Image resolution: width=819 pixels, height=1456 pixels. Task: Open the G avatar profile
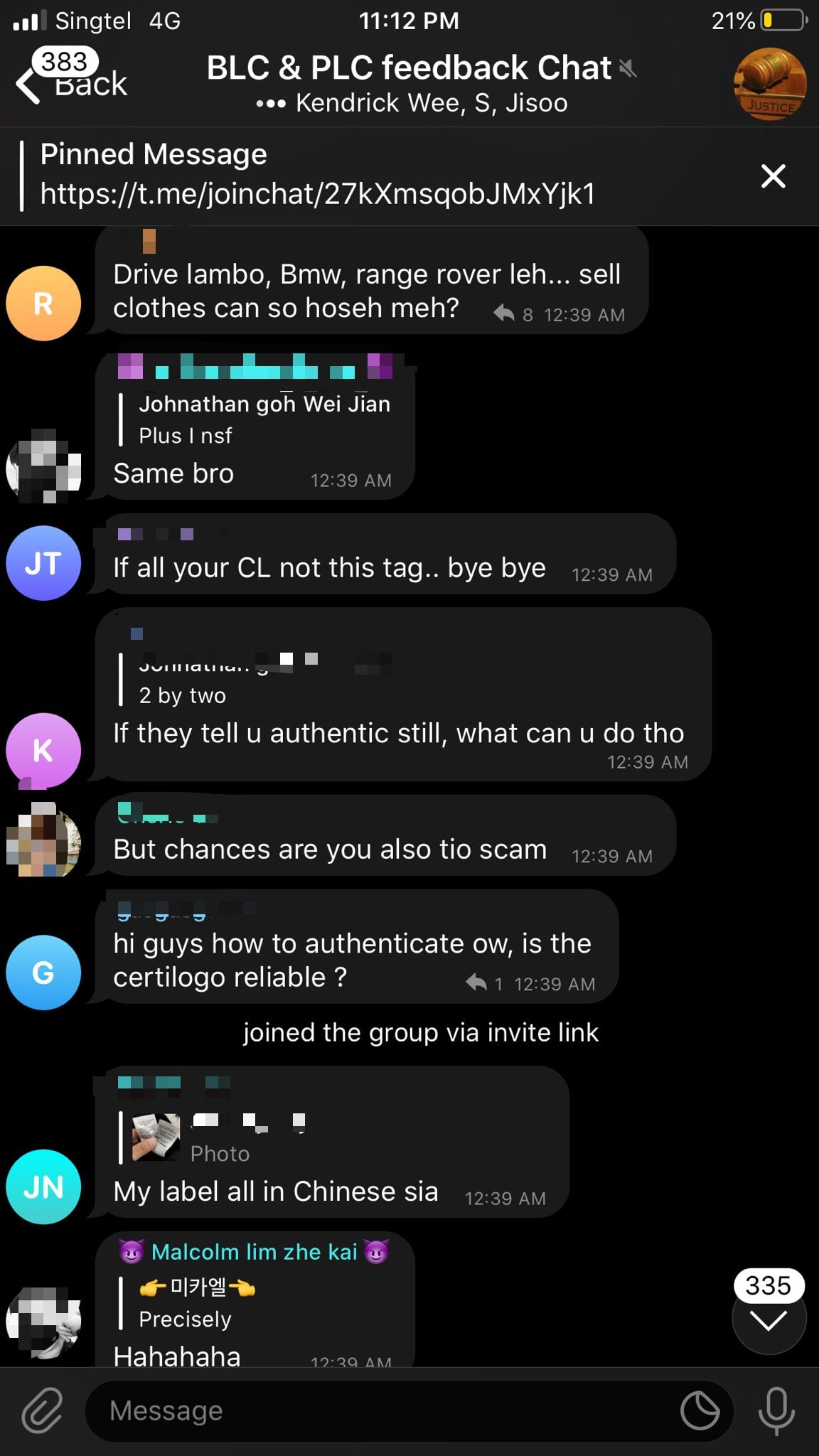(43, 973)
